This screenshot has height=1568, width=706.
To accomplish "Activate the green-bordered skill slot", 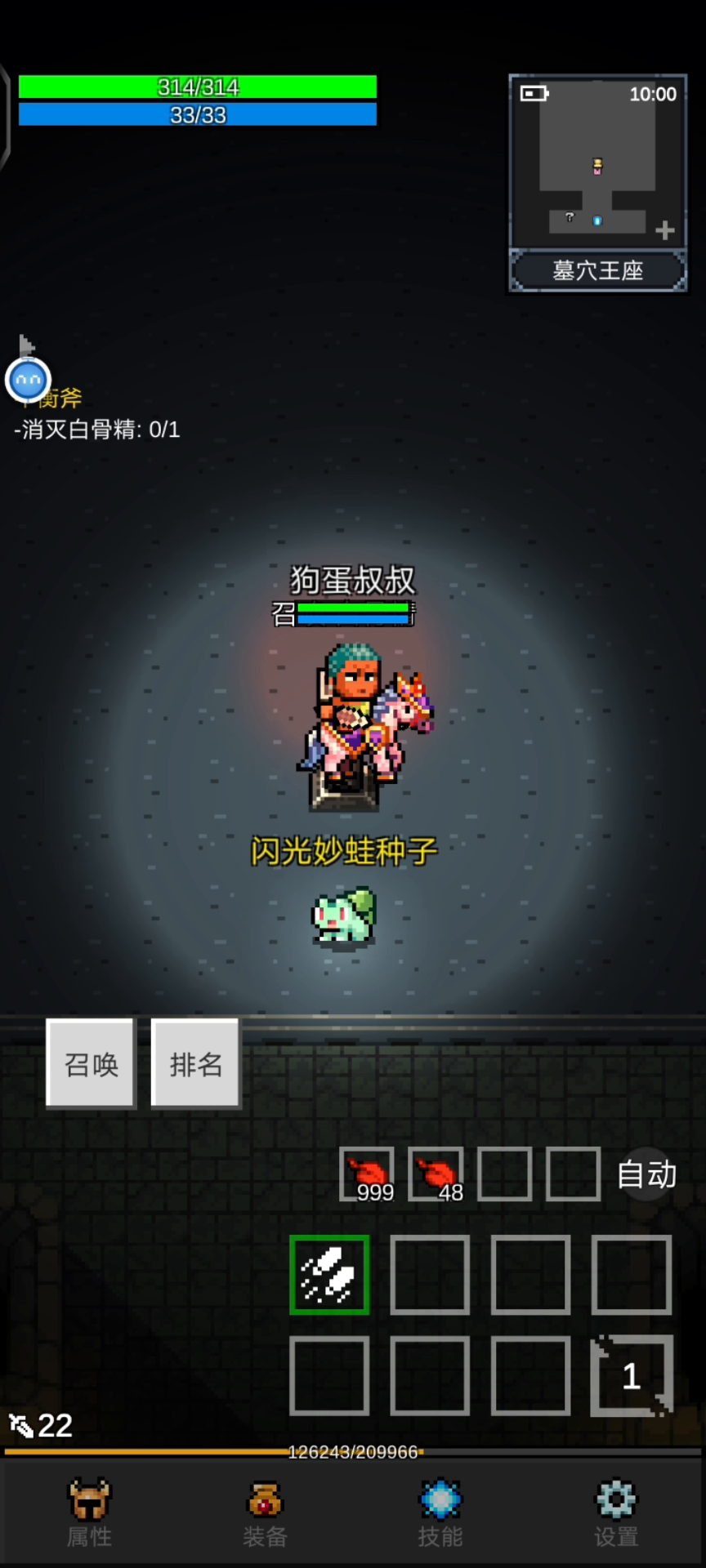I will (x=329, y=1275).
